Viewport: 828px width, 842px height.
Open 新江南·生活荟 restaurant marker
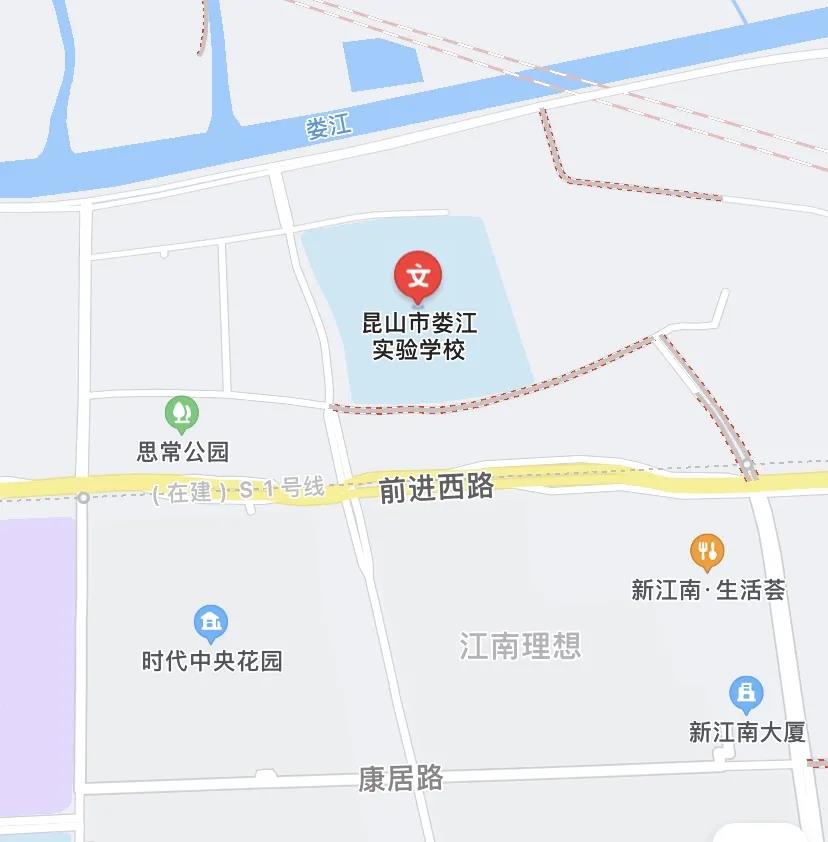(x=707, y=550)
